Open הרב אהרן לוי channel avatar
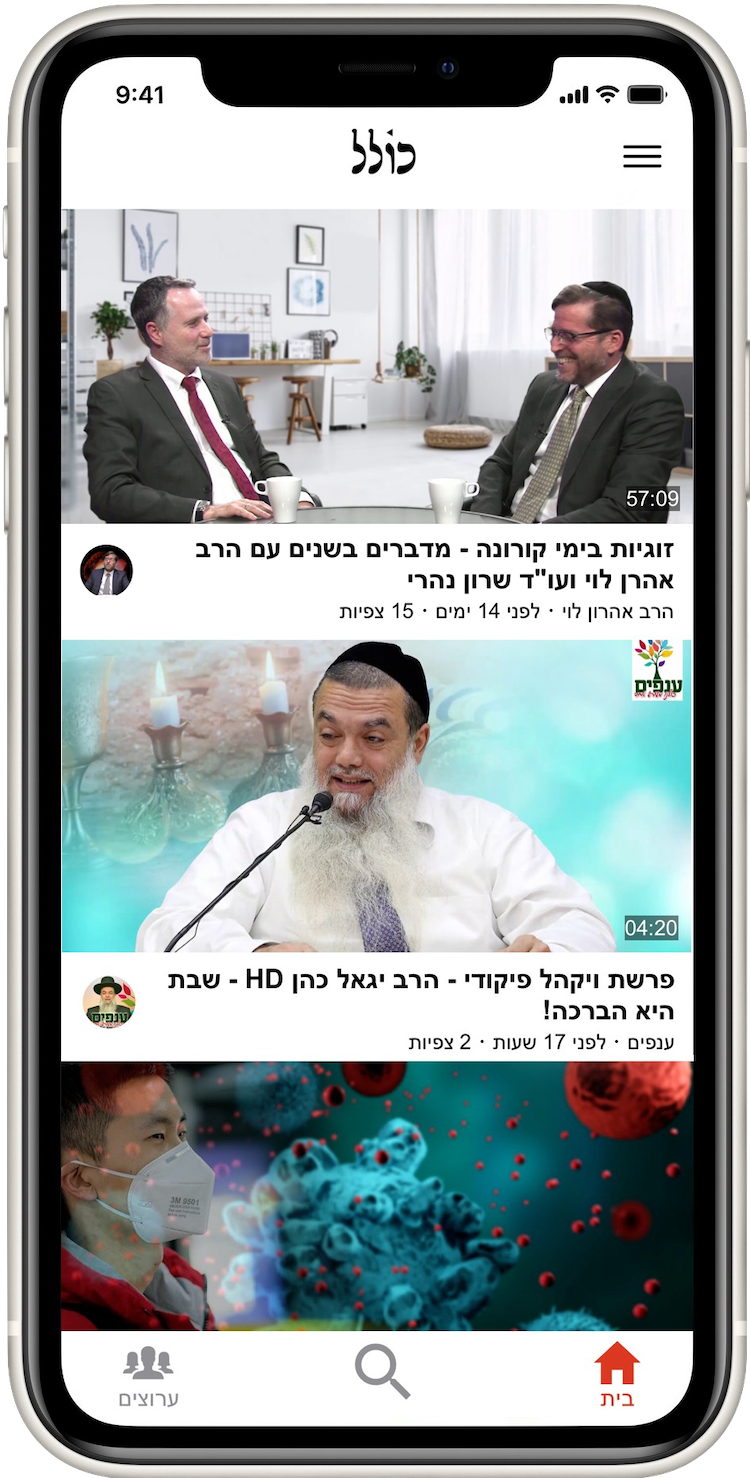Image resolution: width=750 pixels, height=1478 pixels. coord(106,570)
